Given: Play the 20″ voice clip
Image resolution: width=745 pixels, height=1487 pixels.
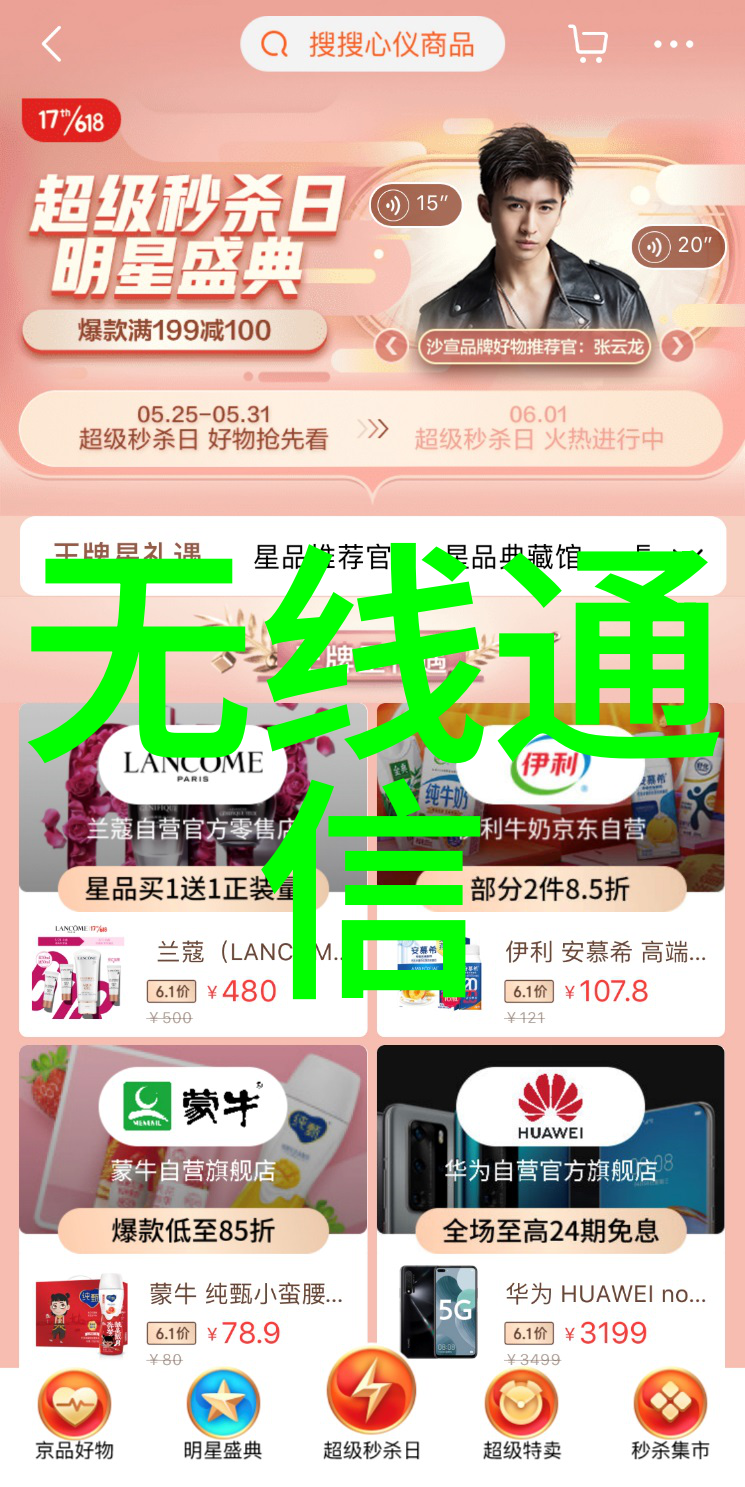Looking at the screenshot, I should coord(677,245).
